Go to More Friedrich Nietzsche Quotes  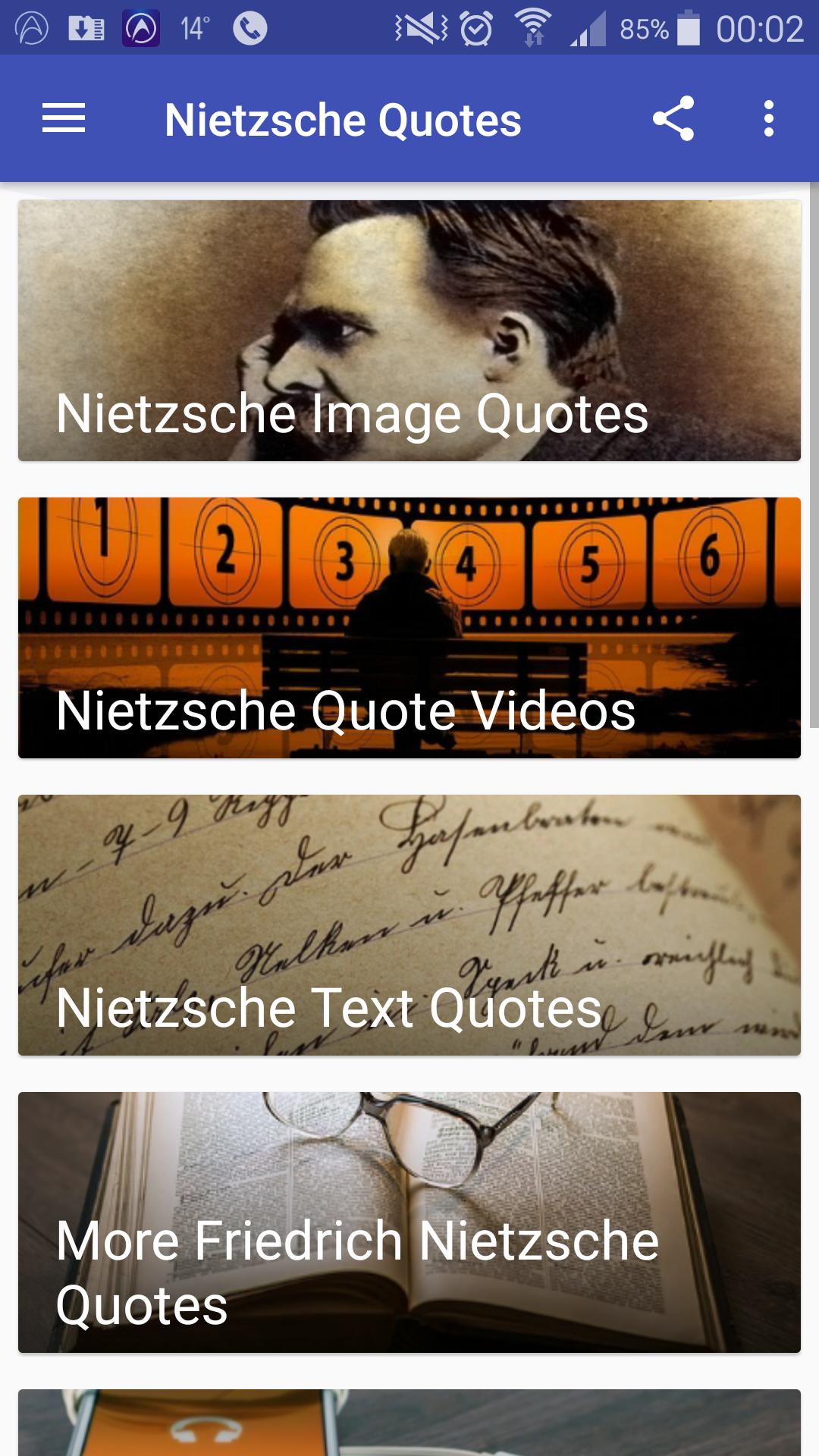click(x=409, y=1222)
